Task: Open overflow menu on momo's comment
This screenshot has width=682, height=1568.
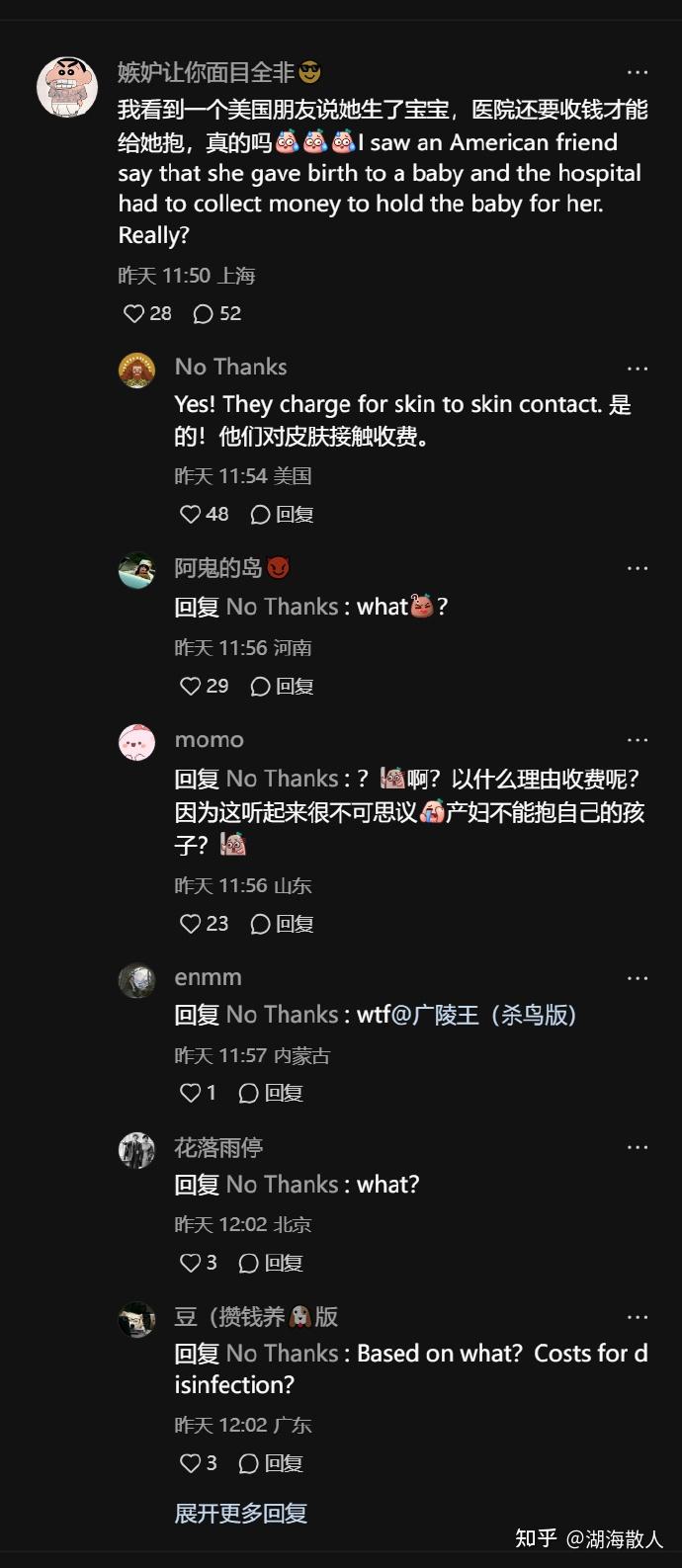Action: click(638, 740)
